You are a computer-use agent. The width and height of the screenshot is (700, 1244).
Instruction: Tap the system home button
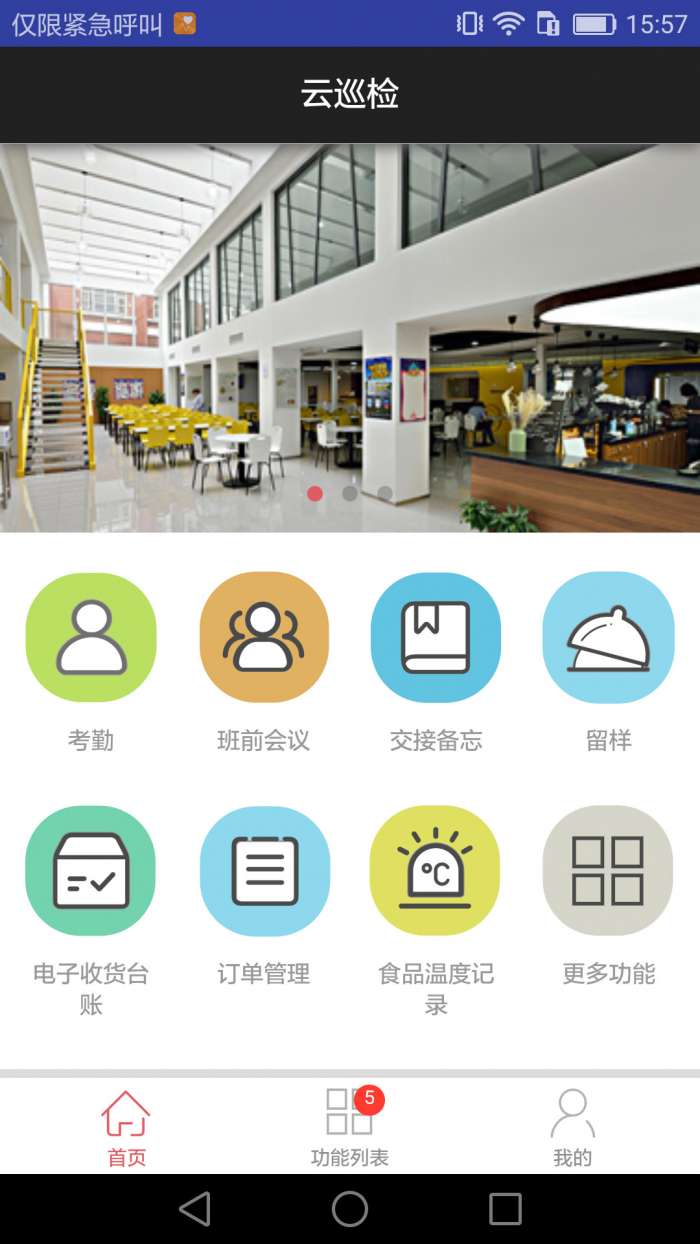[350, 1209]
